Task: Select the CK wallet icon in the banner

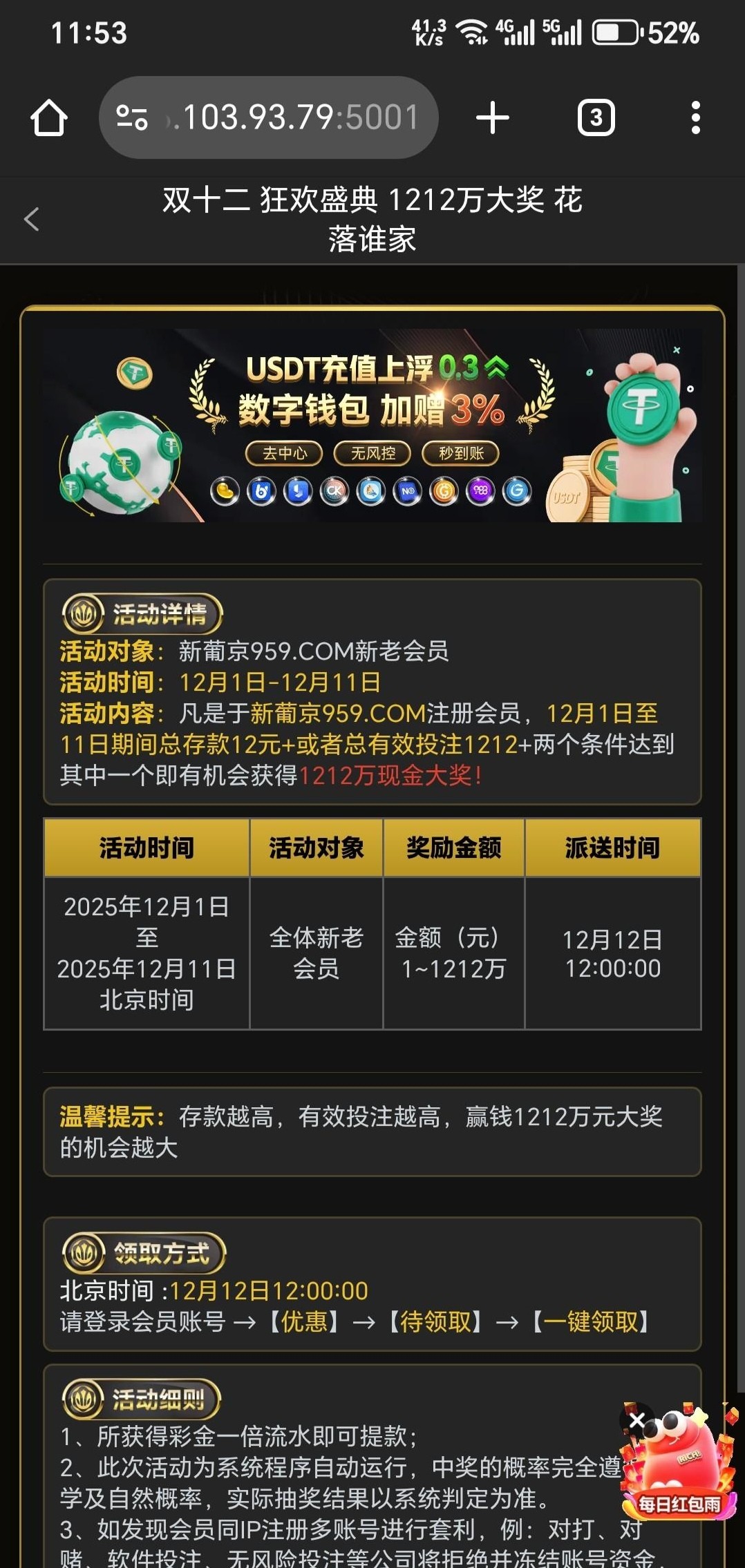Action: click(x=335, y=492)
